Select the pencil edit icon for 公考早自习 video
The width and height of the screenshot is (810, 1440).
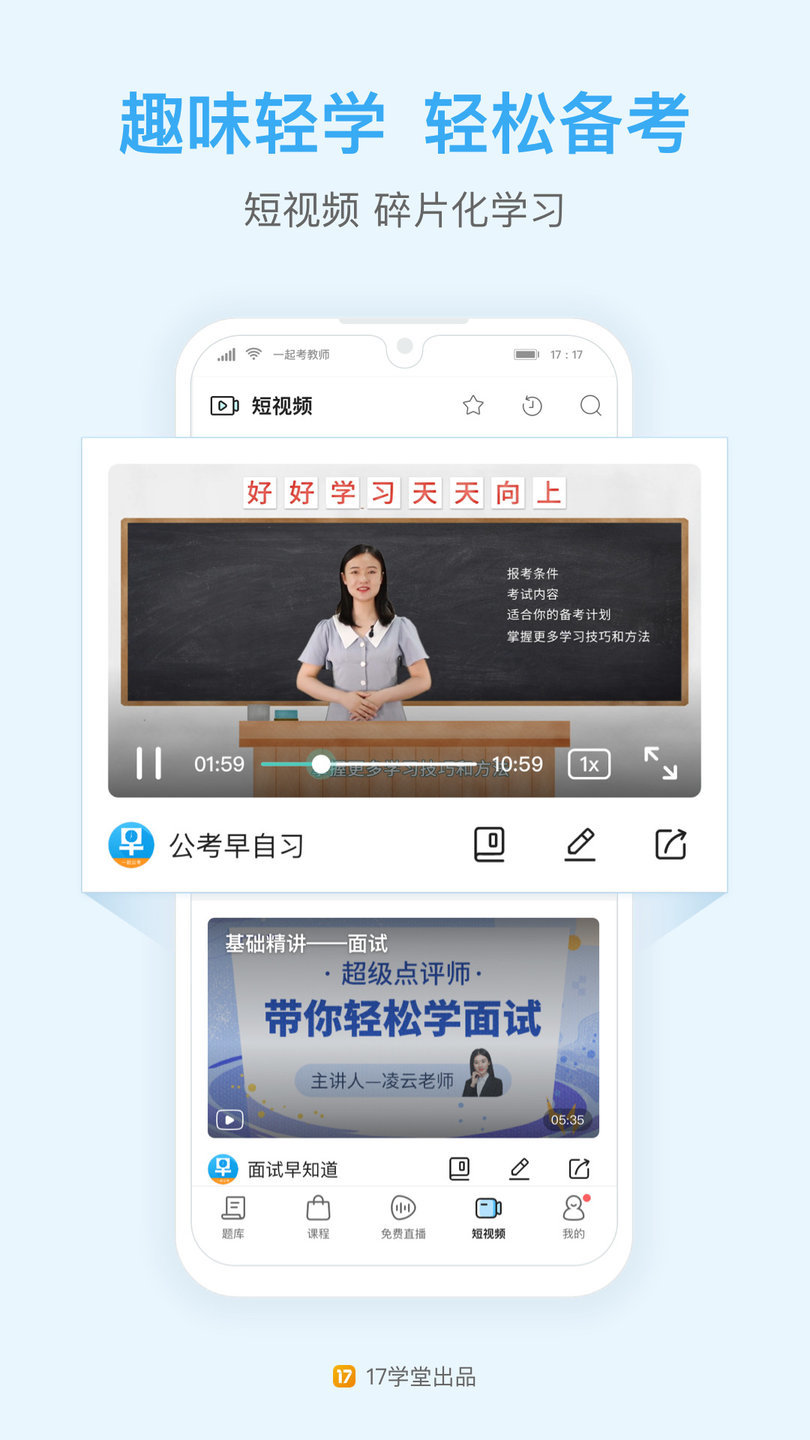pos(578,845)
